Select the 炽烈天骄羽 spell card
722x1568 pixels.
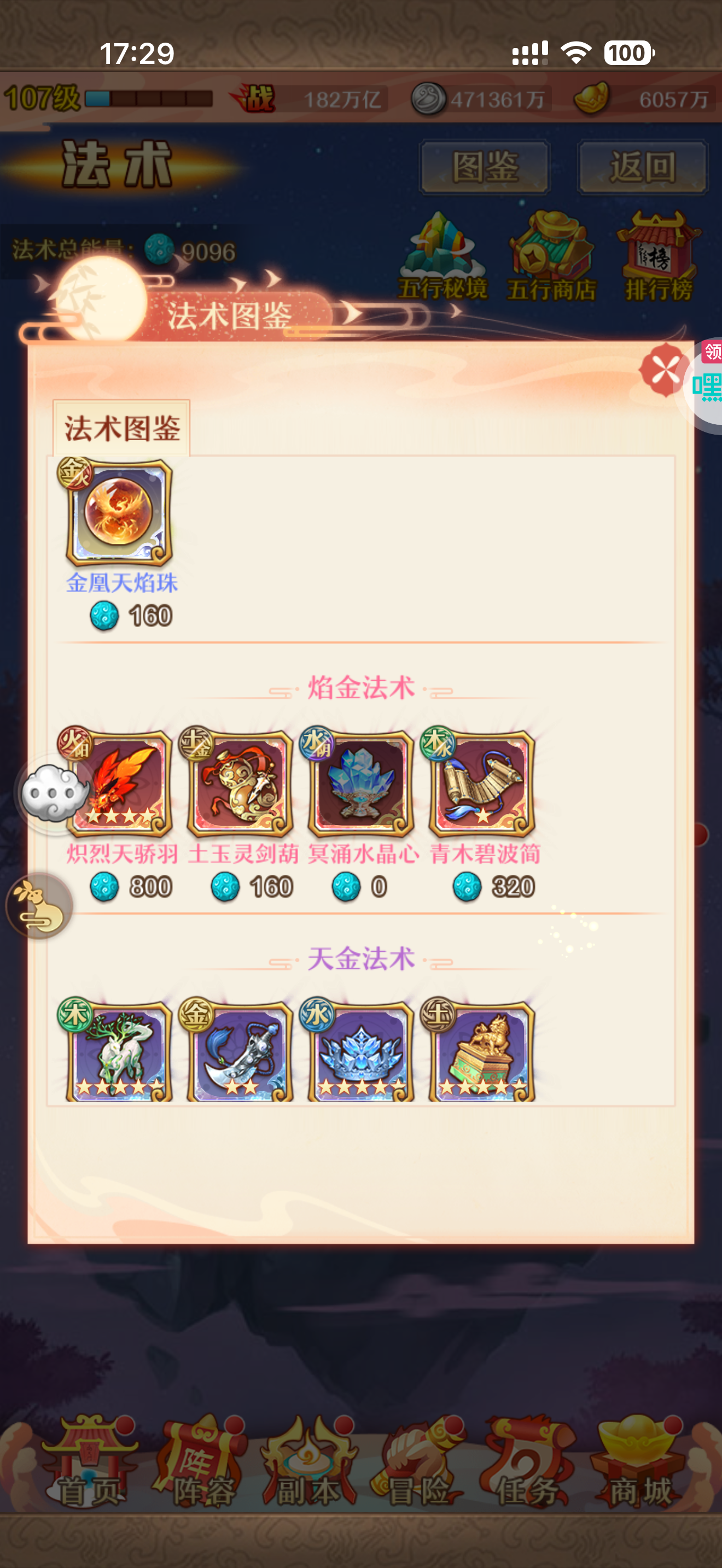[119, 783]
